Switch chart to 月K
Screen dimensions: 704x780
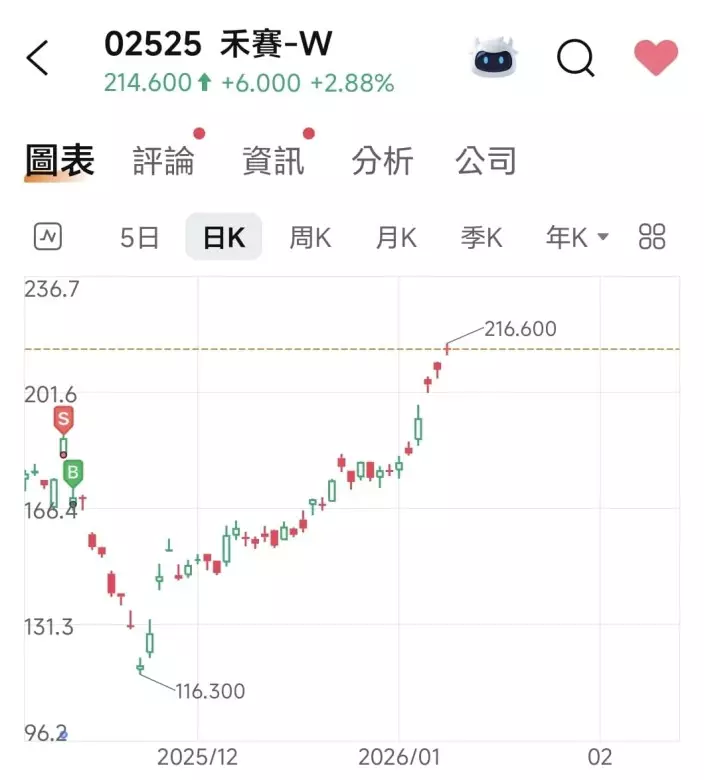tap(396, 237)
